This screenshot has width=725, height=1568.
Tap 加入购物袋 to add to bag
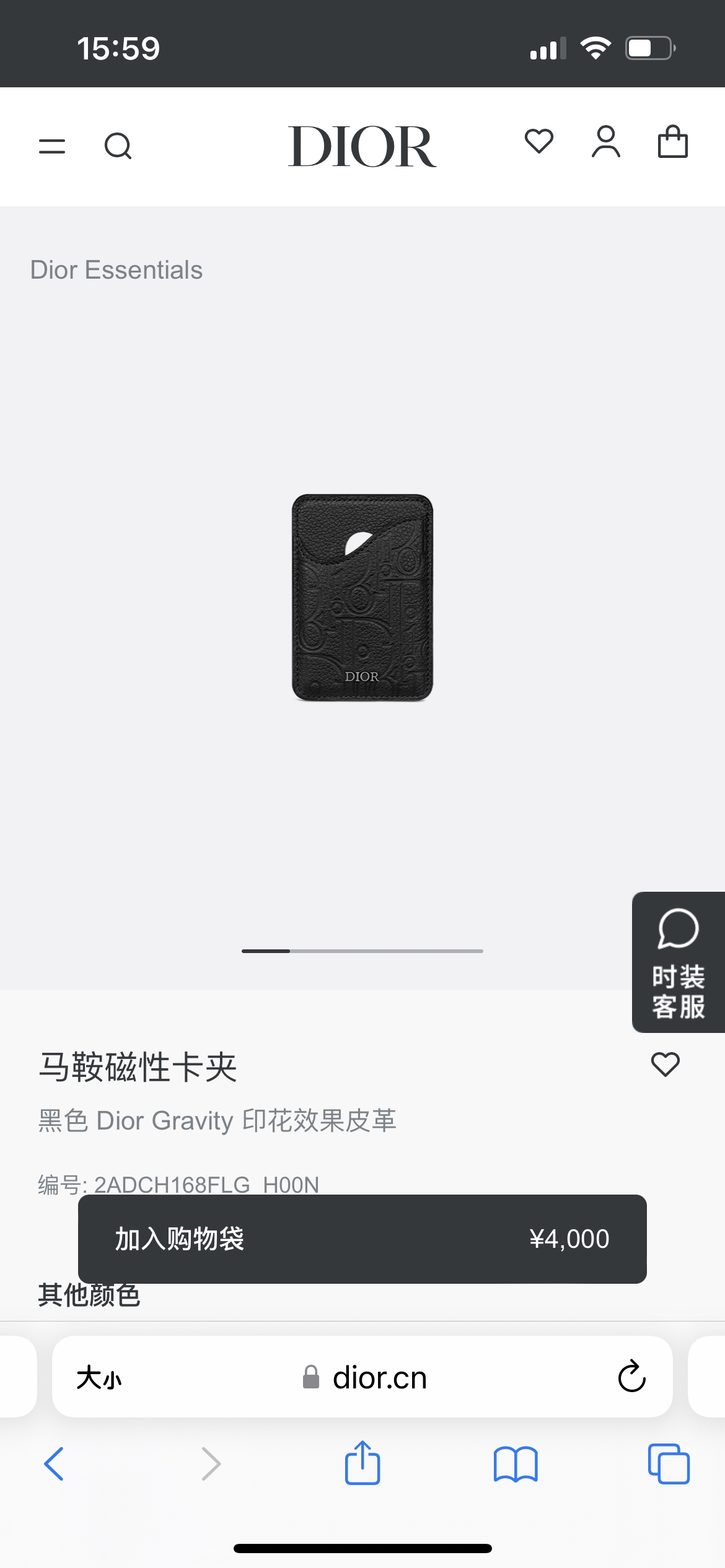tap(362, 1239)
